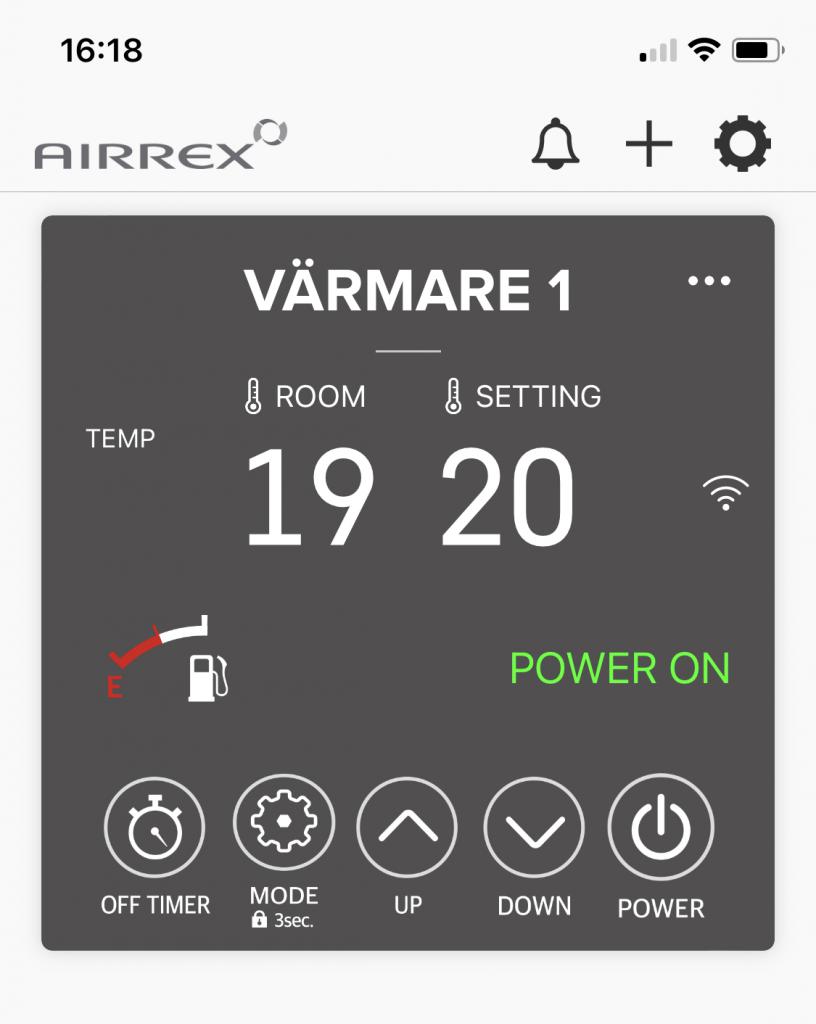Raise setting temperature with UP
Viewport: 816px width, 1024px height.
tap(407, 828)
